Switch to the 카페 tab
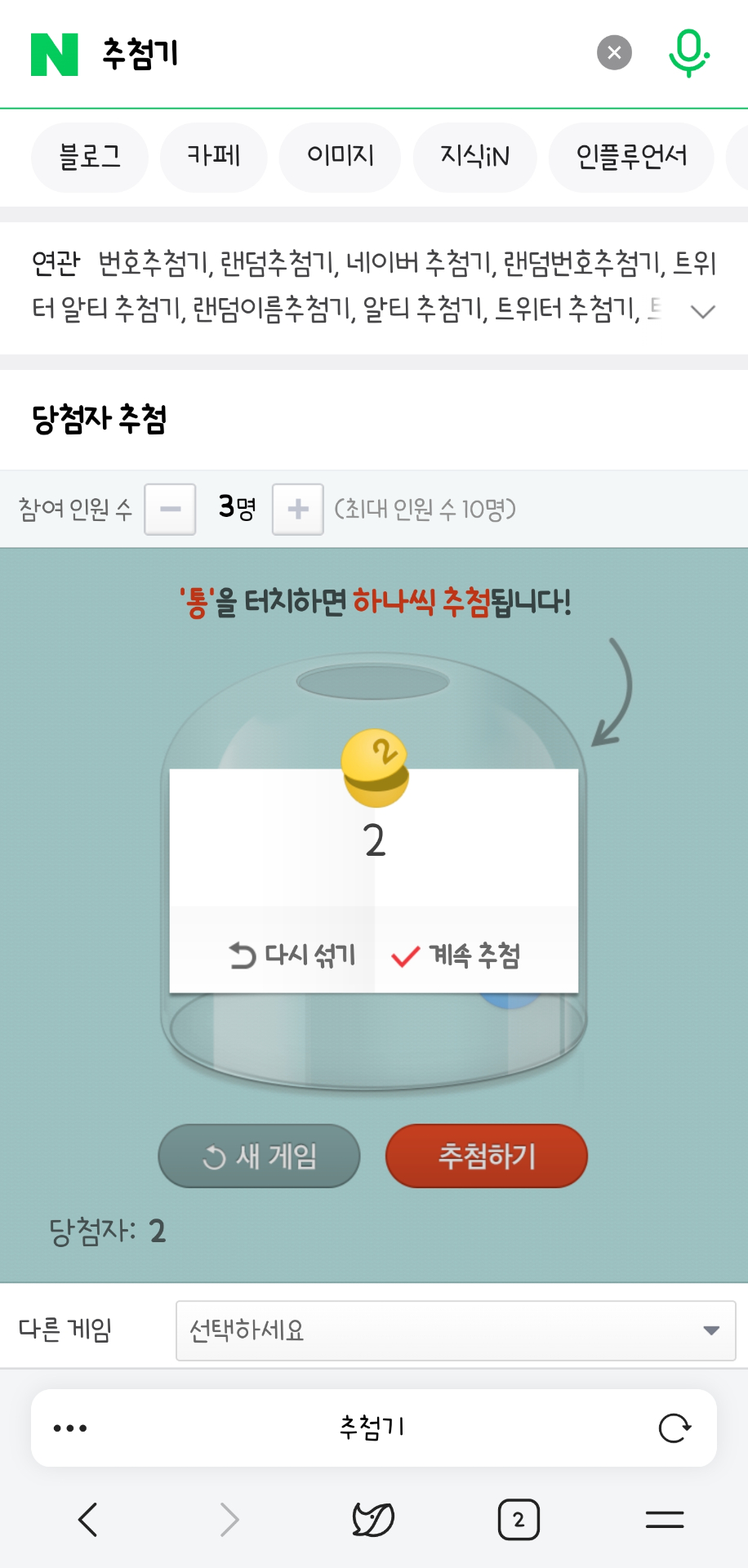This screenshot has height=1568, width=748. point(214,157)
